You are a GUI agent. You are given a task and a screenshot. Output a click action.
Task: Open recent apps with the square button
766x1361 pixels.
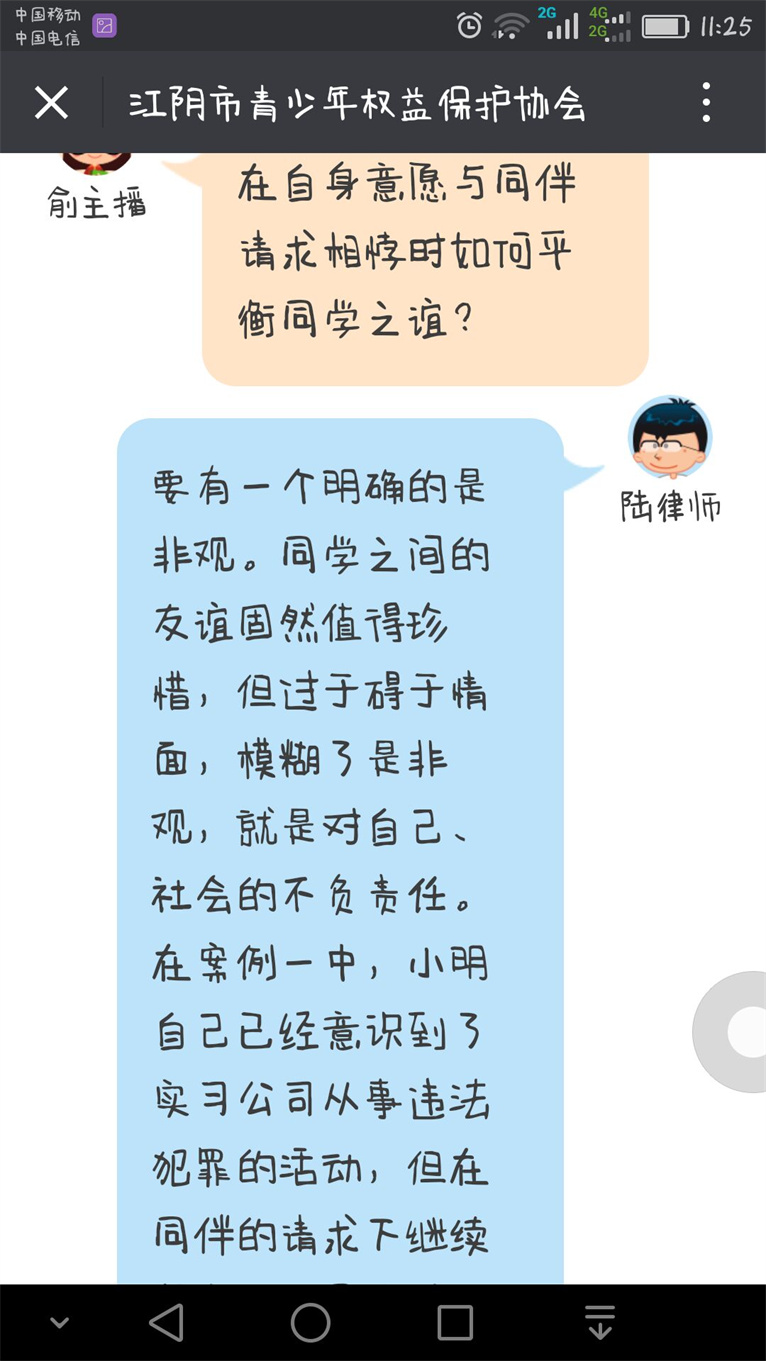pos(455,1321)
